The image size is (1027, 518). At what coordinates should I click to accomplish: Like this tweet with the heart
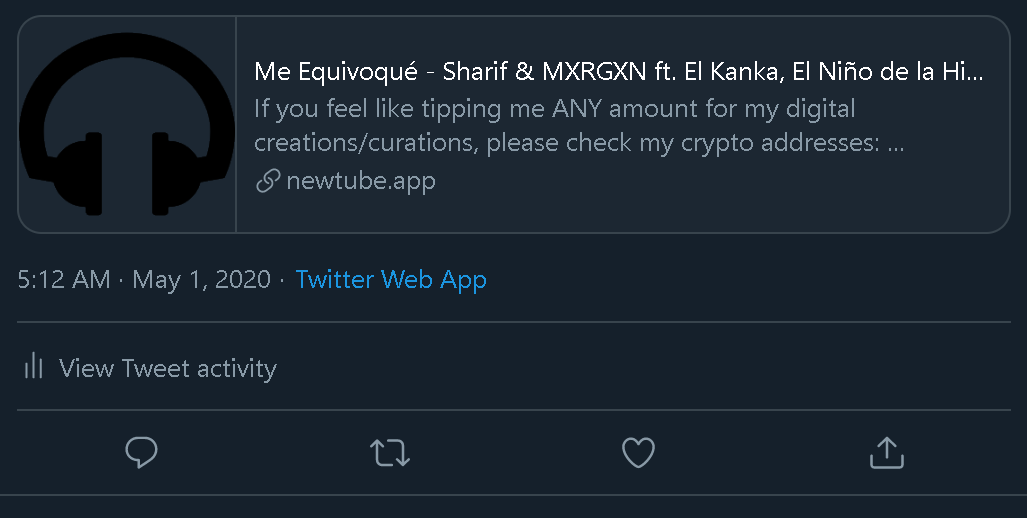point(638,453)
